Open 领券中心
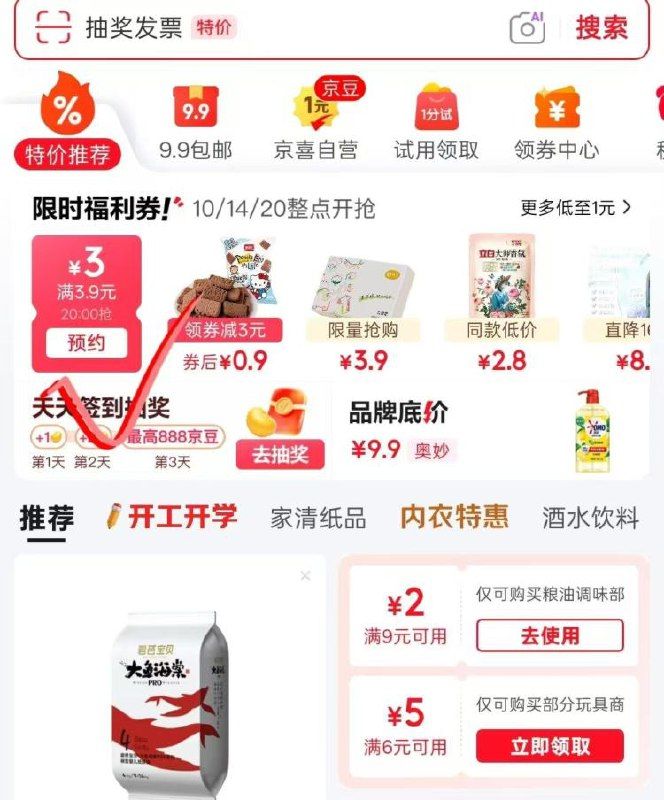Image resolution: width=664 pixels, height=800 pixels. [557, 125]
